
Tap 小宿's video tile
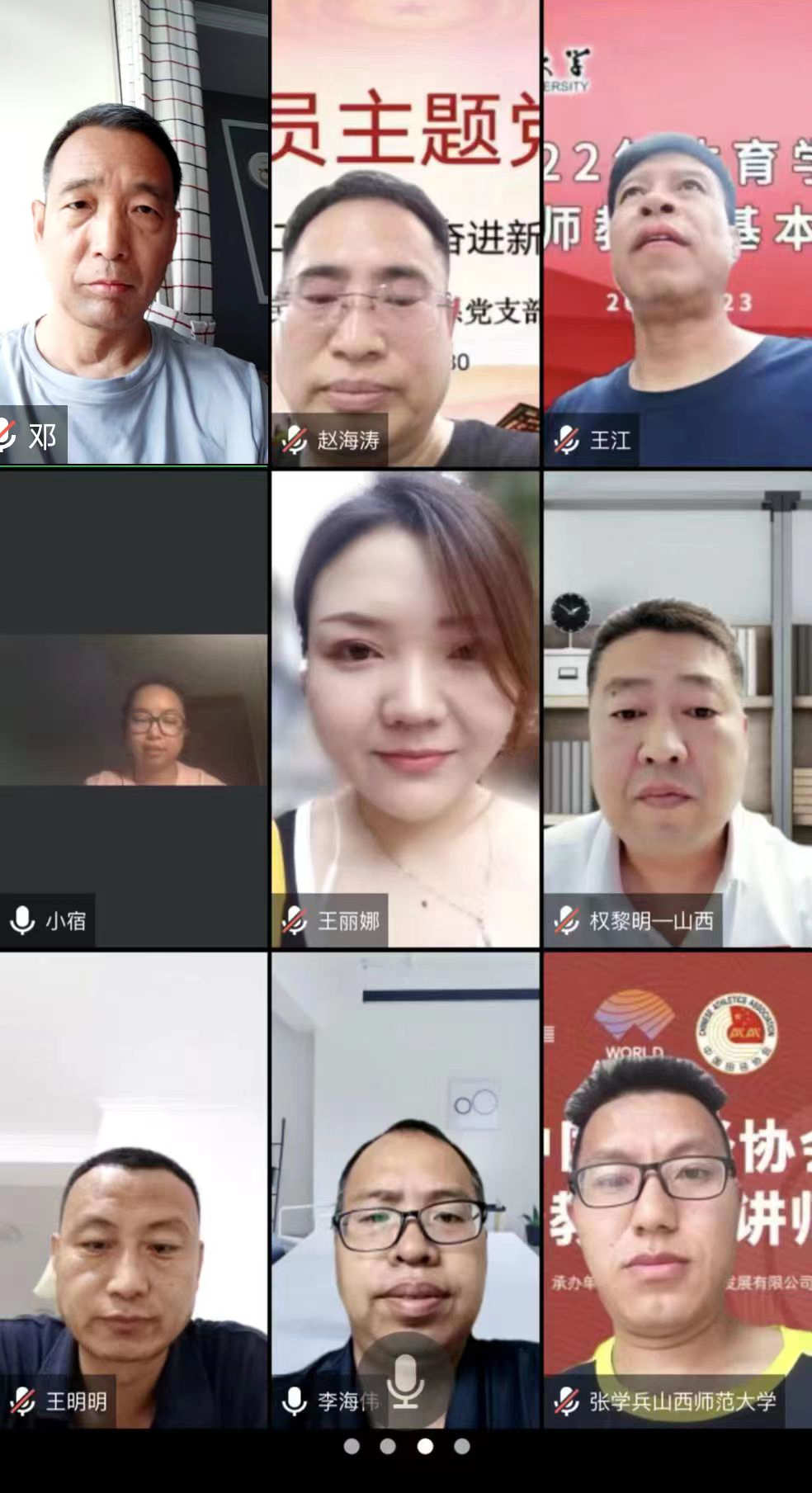[x=134, y=710]
